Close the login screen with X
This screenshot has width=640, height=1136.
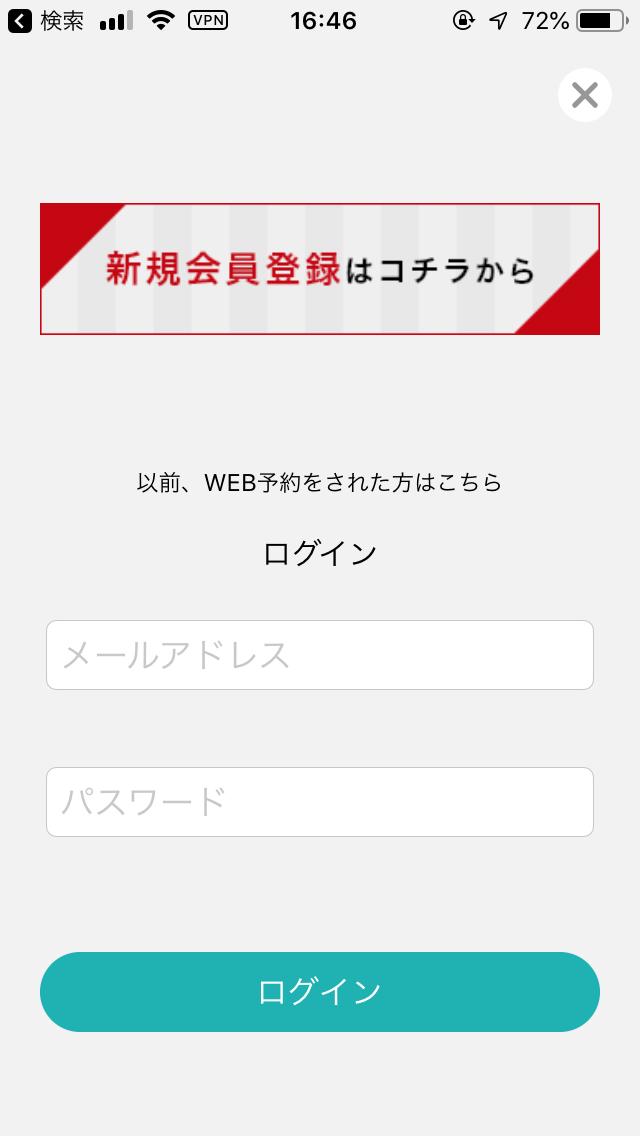click(x=584, y=95)
